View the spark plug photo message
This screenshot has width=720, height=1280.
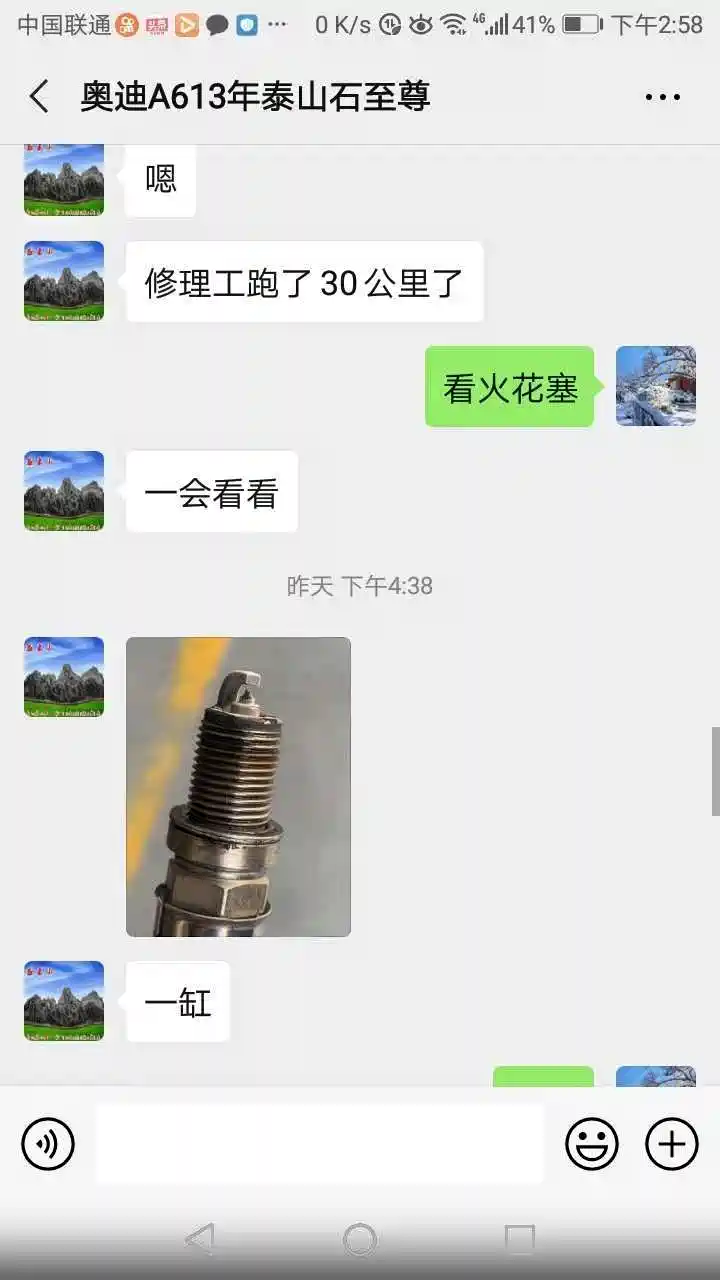(x=238, y=787)
